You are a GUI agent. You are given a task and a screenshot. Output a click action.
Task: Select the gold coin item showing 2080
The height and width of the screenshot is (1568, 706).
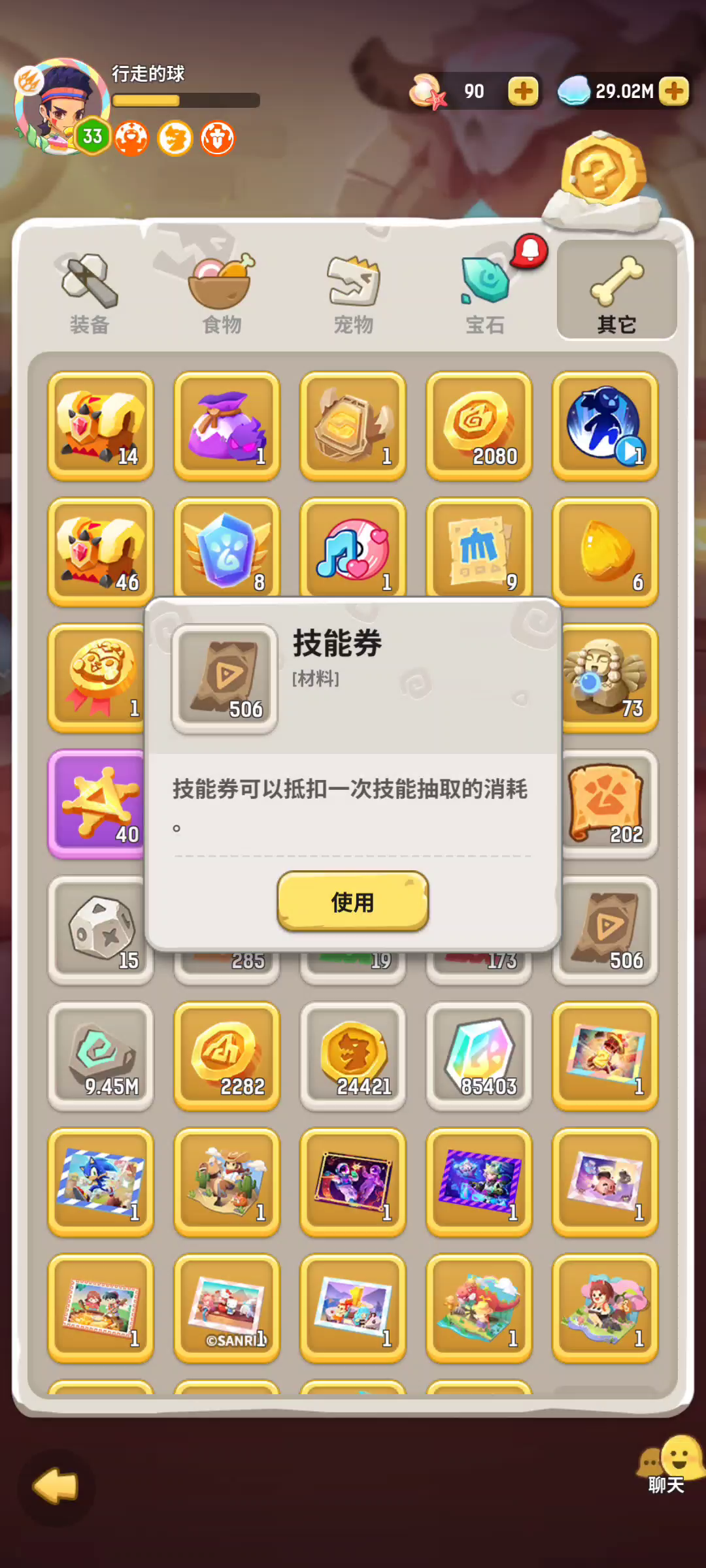[479, 425]
